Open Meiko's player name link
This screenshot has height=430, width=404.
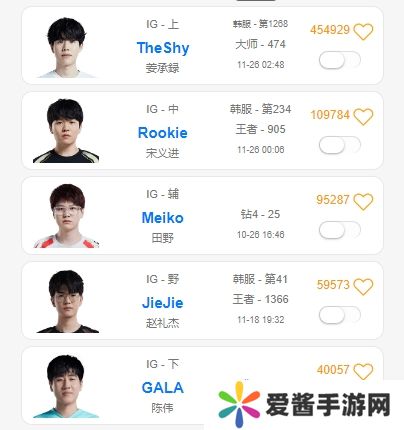[x=163, y=218]
